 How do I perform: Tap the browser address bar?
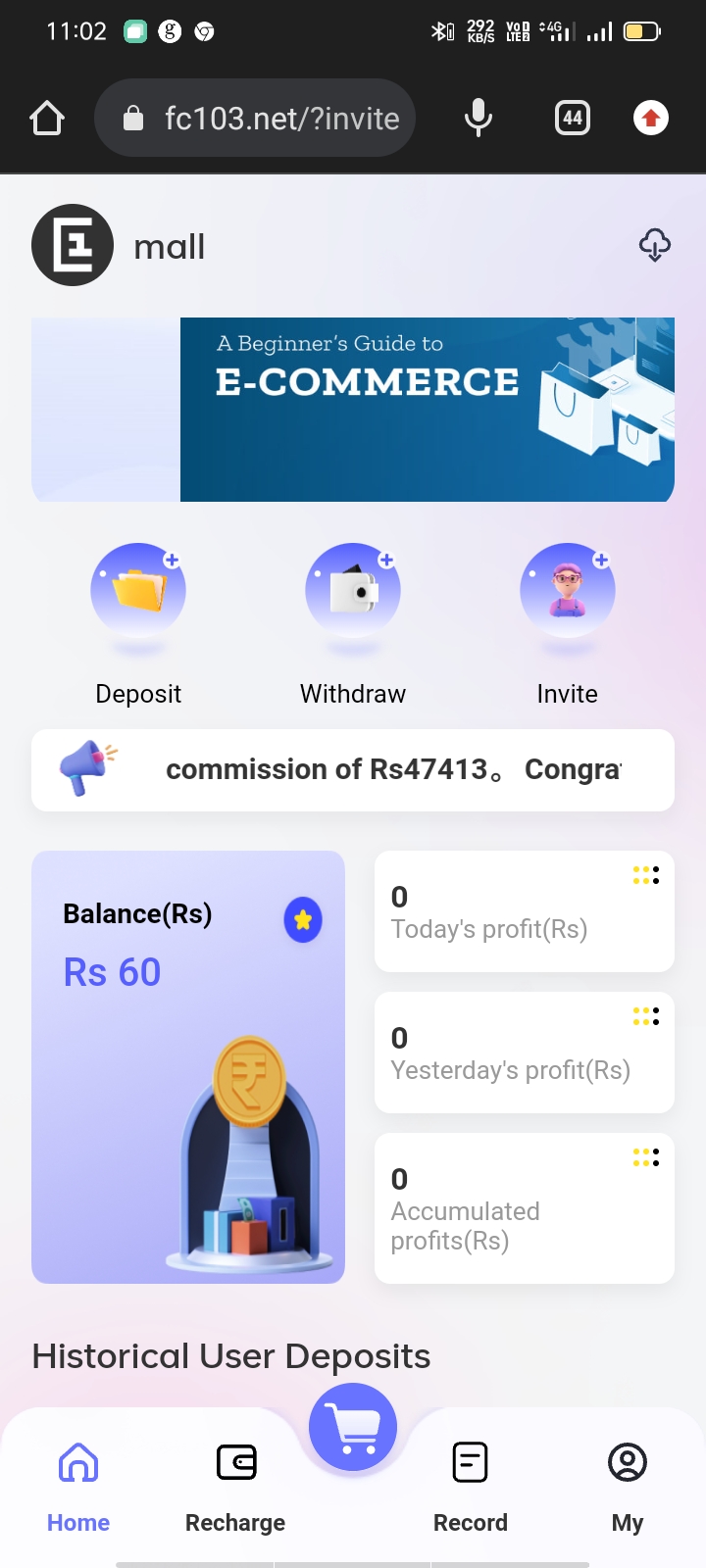coord(255,118)
